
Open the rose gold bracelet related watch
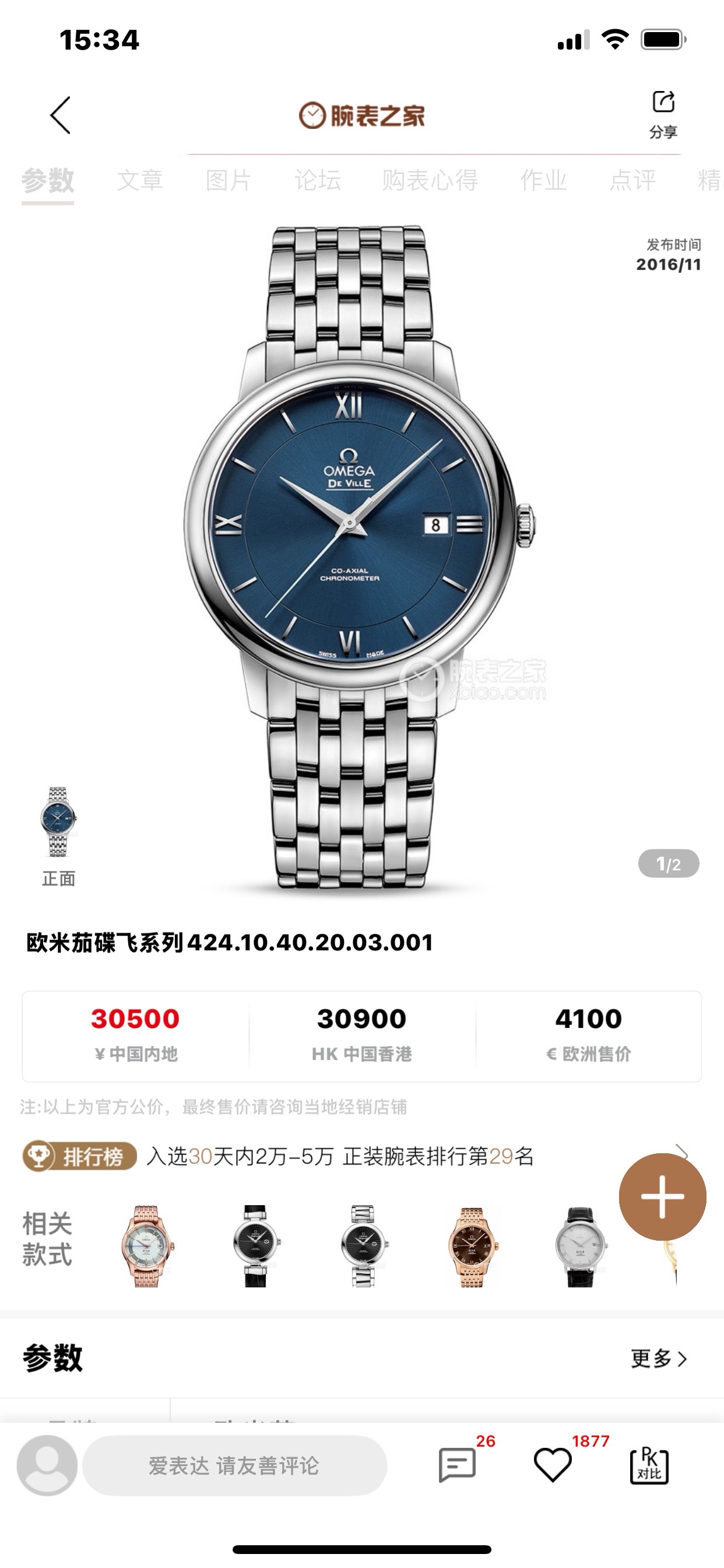147,1245
